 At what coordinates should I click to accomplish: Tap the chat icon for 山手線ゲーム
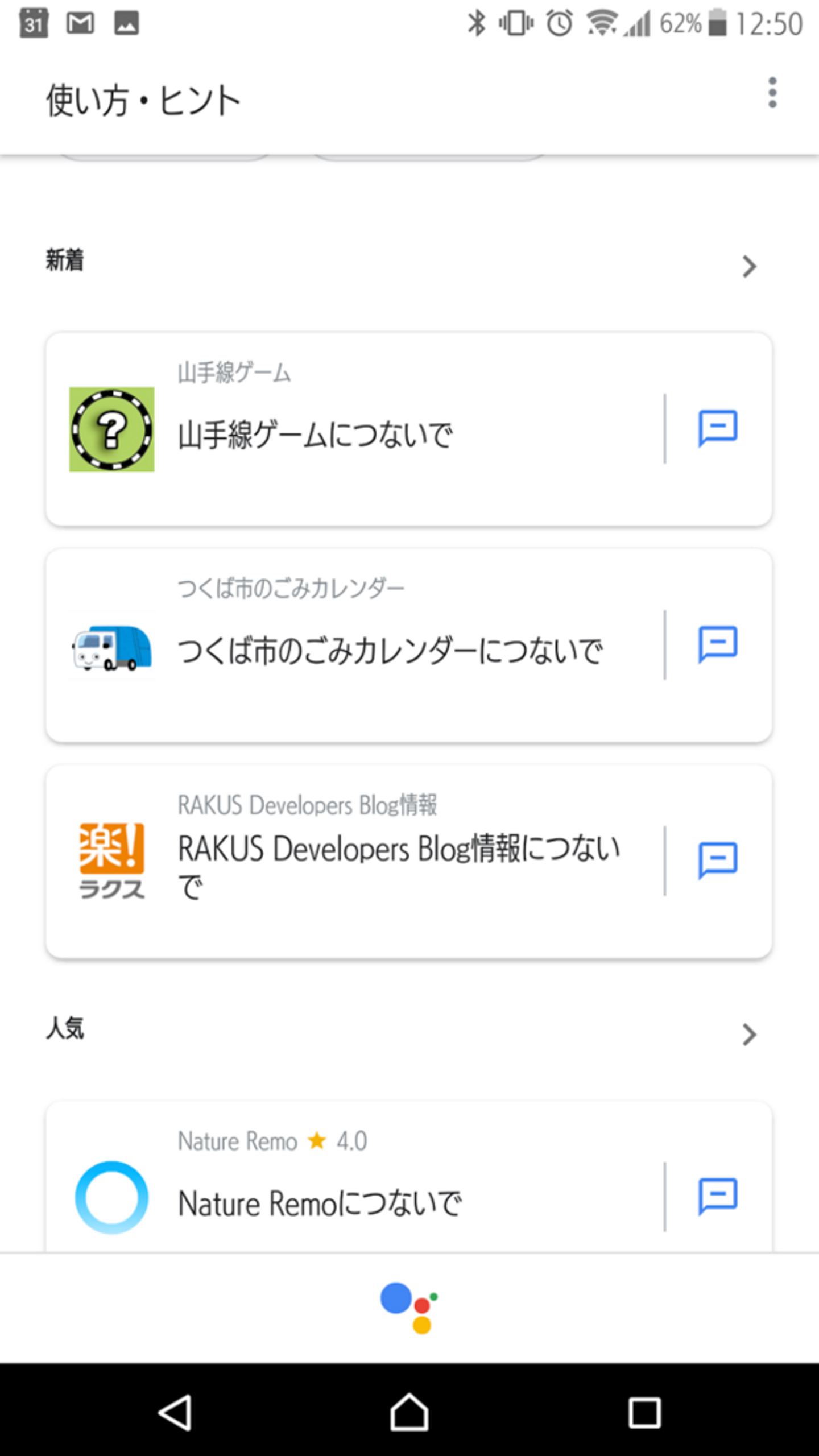pyautogui.click(x=718, y=428)
